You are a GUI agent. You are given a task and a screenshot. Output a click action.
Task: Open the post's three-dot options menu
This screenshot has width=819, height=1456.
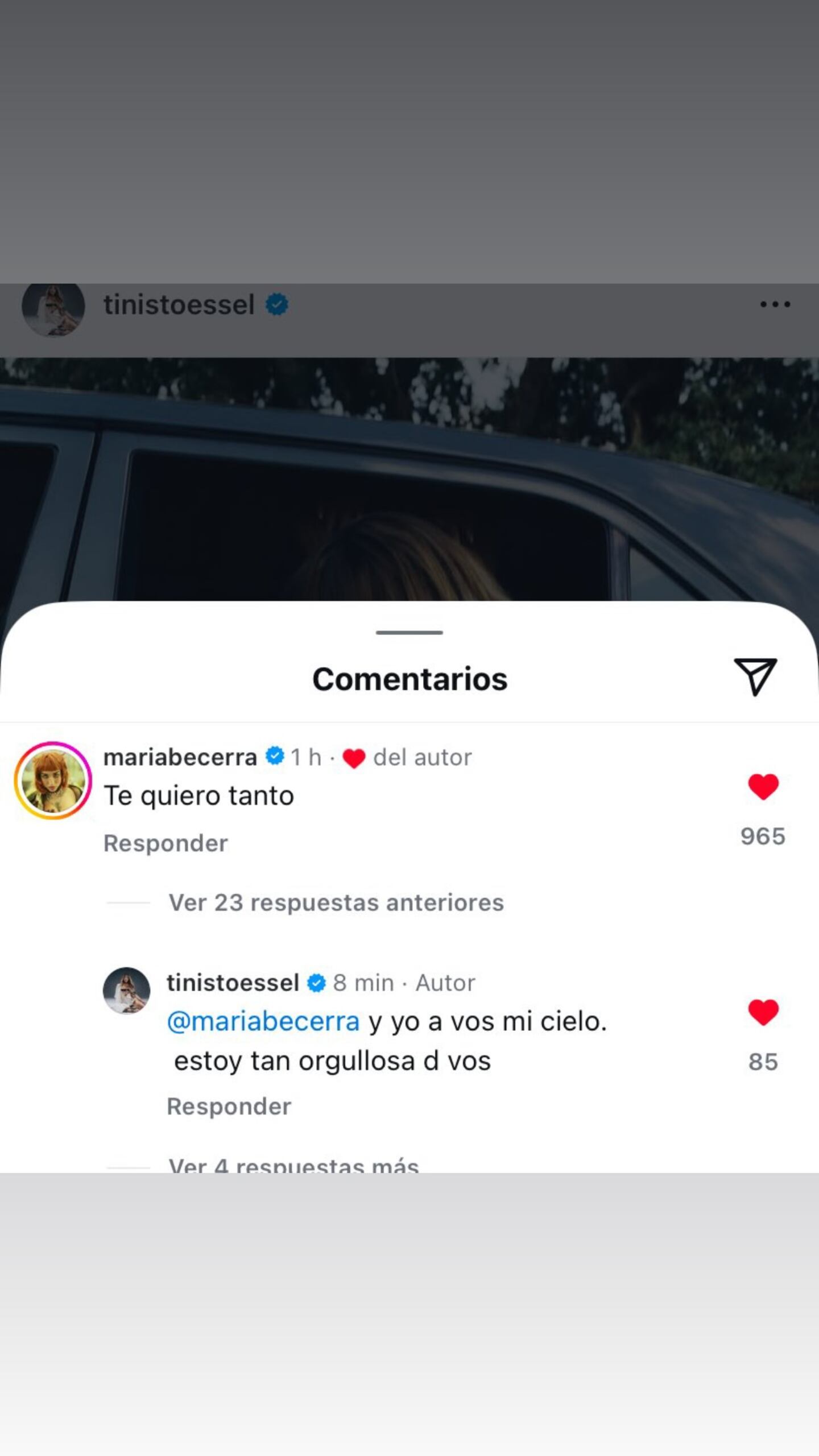tap(775, 304)
